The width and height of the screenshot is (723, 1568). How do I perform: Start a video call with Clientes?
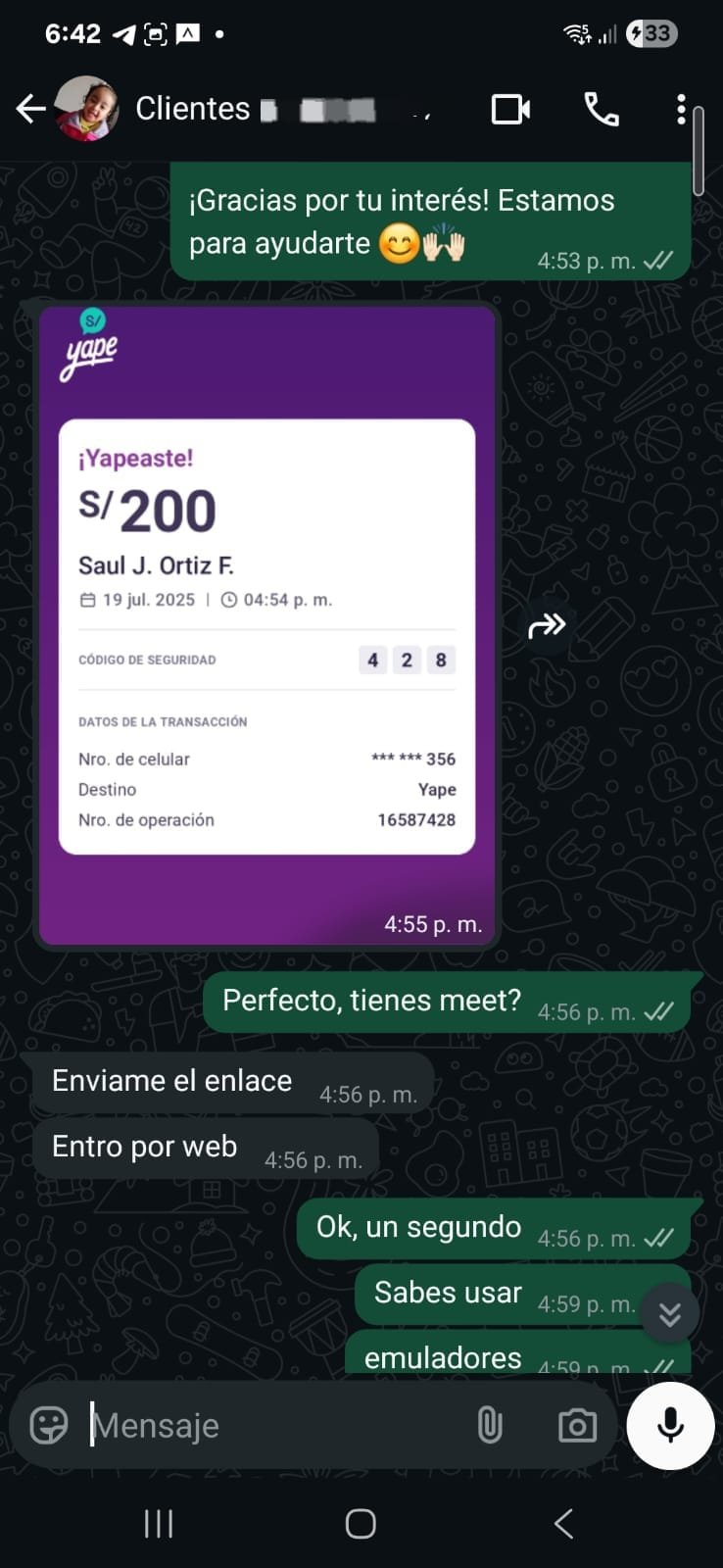510,109
